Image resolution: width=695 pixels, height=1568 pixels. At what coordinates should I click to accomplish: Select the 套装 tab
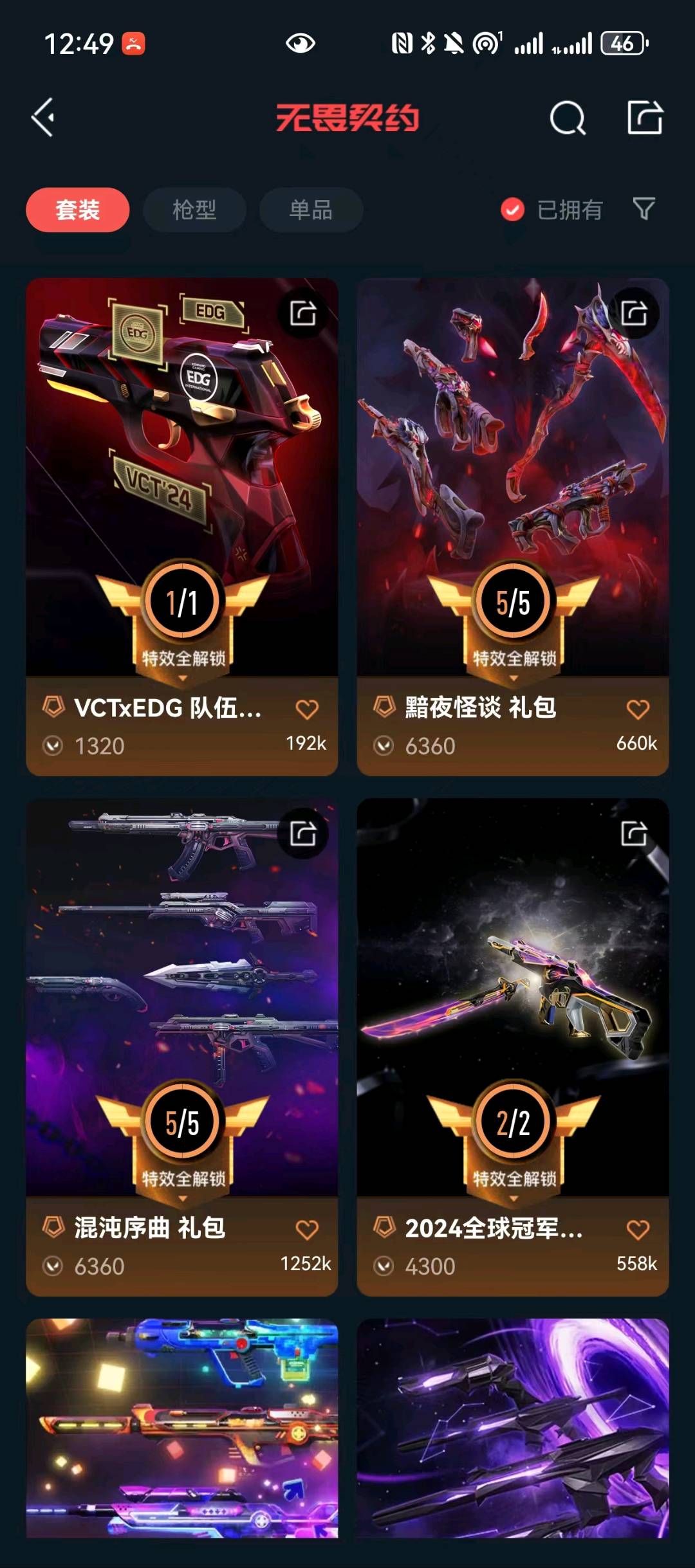[78, 210]
